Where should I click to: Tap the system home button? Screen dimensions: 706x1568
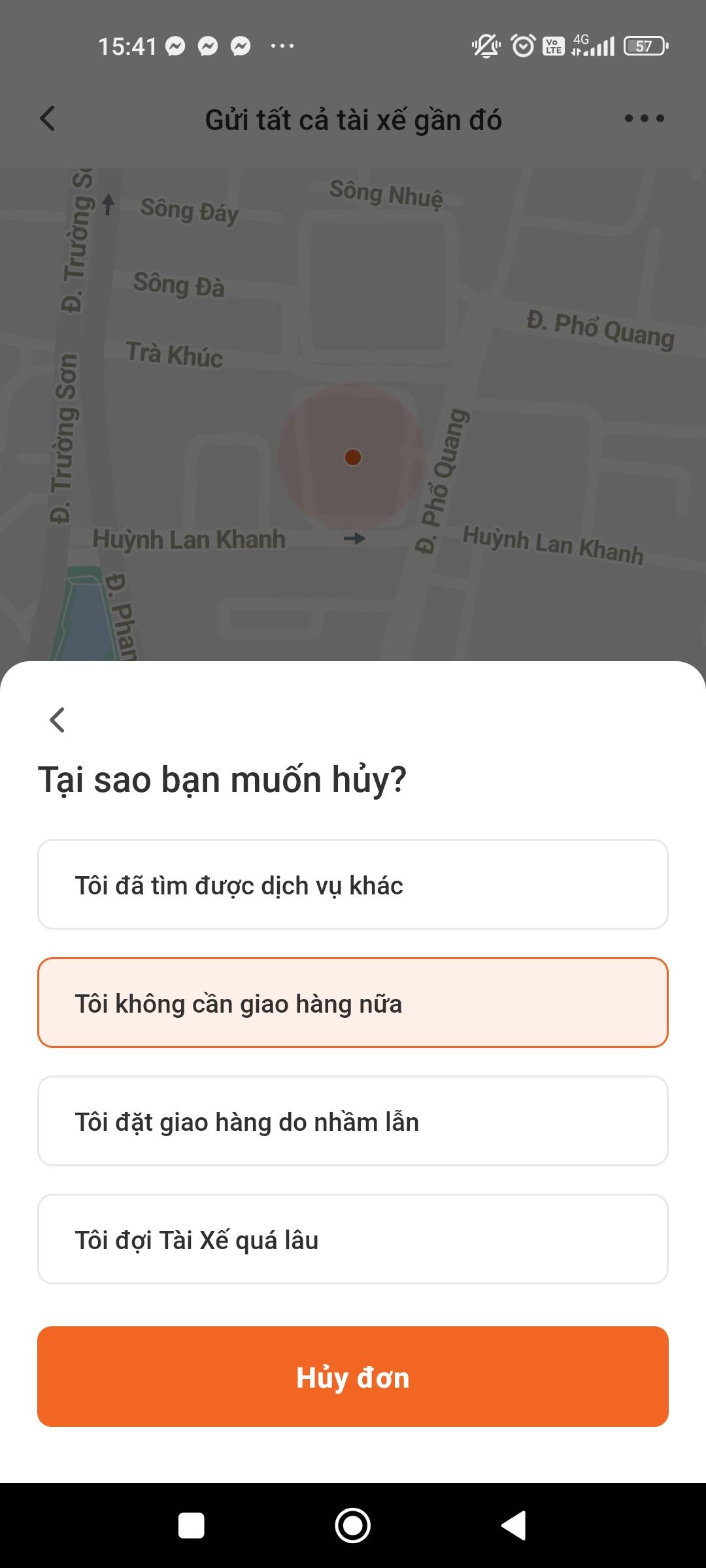tap(353, 1526)
